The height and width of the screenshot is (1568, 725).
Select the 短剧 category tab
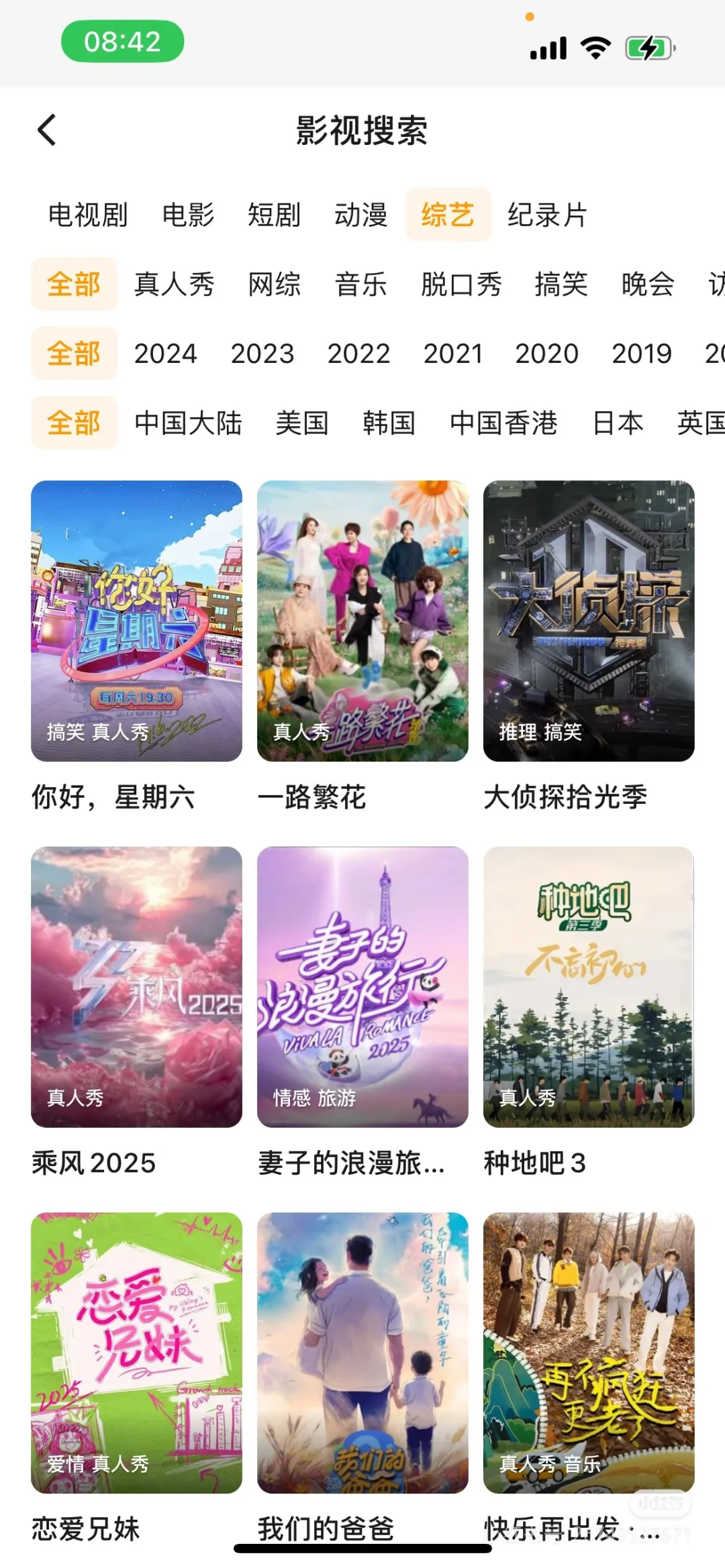click(x=274, y=215)
